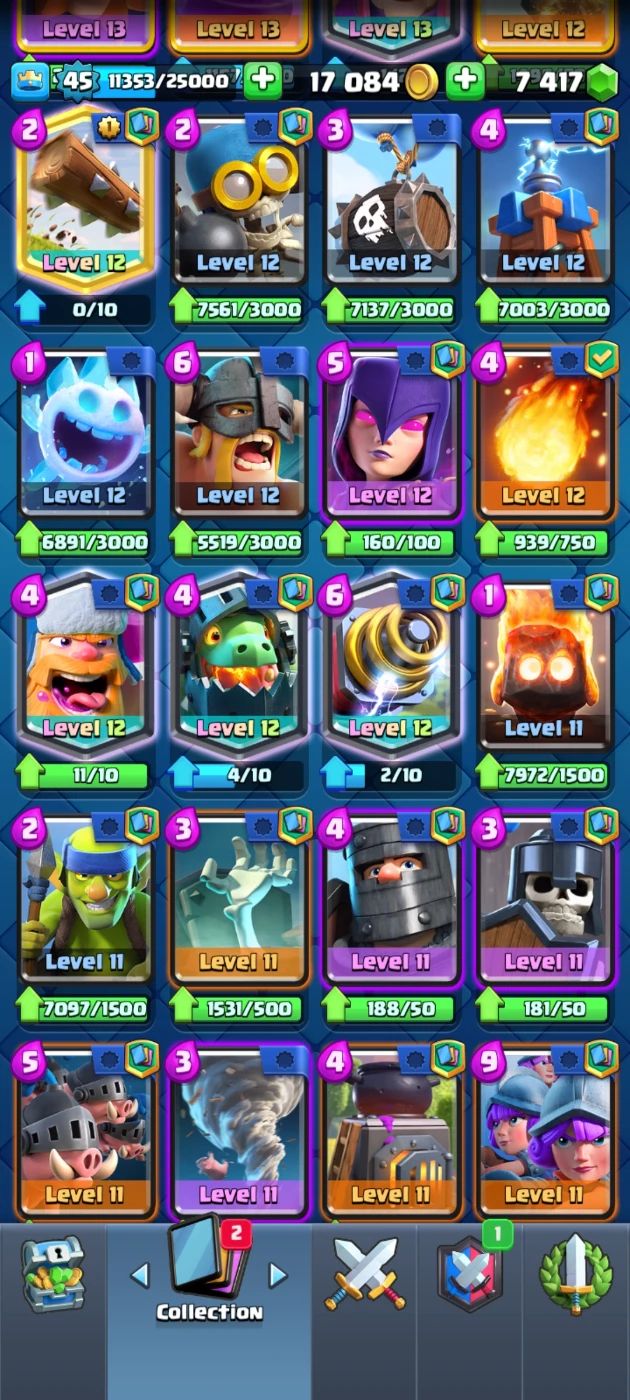
Task: Select the Fireball card
Action: pos(544,435)
